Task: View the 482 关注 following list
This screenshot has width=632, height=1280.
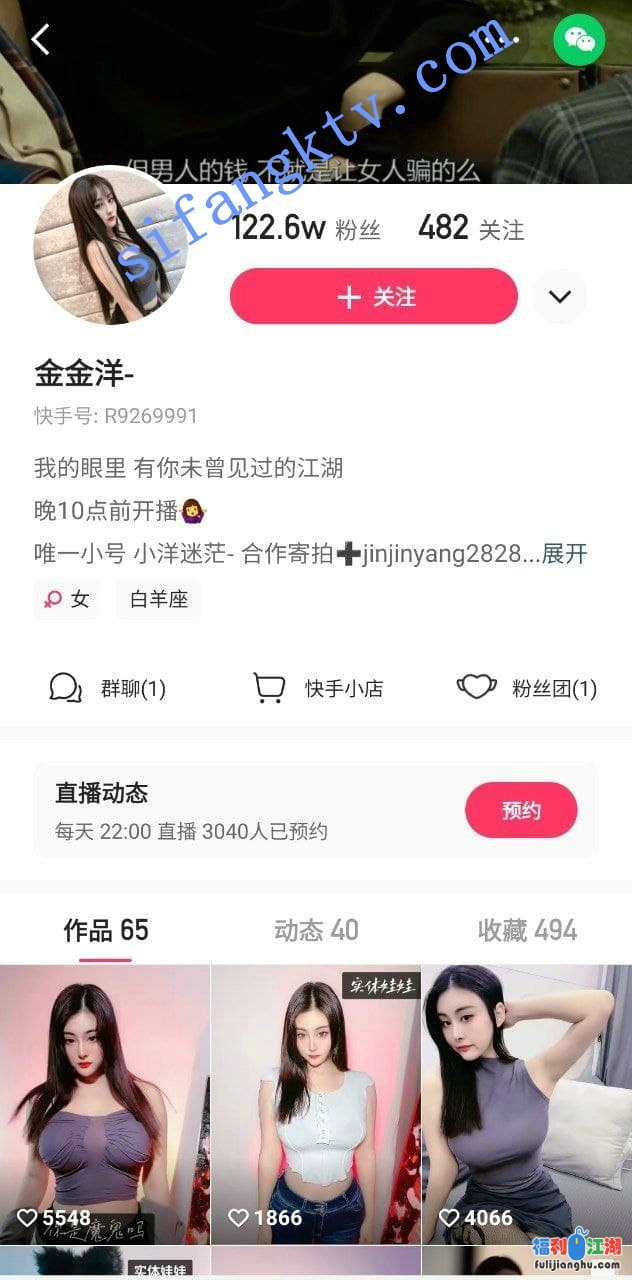Action: (x=470, y=229)
